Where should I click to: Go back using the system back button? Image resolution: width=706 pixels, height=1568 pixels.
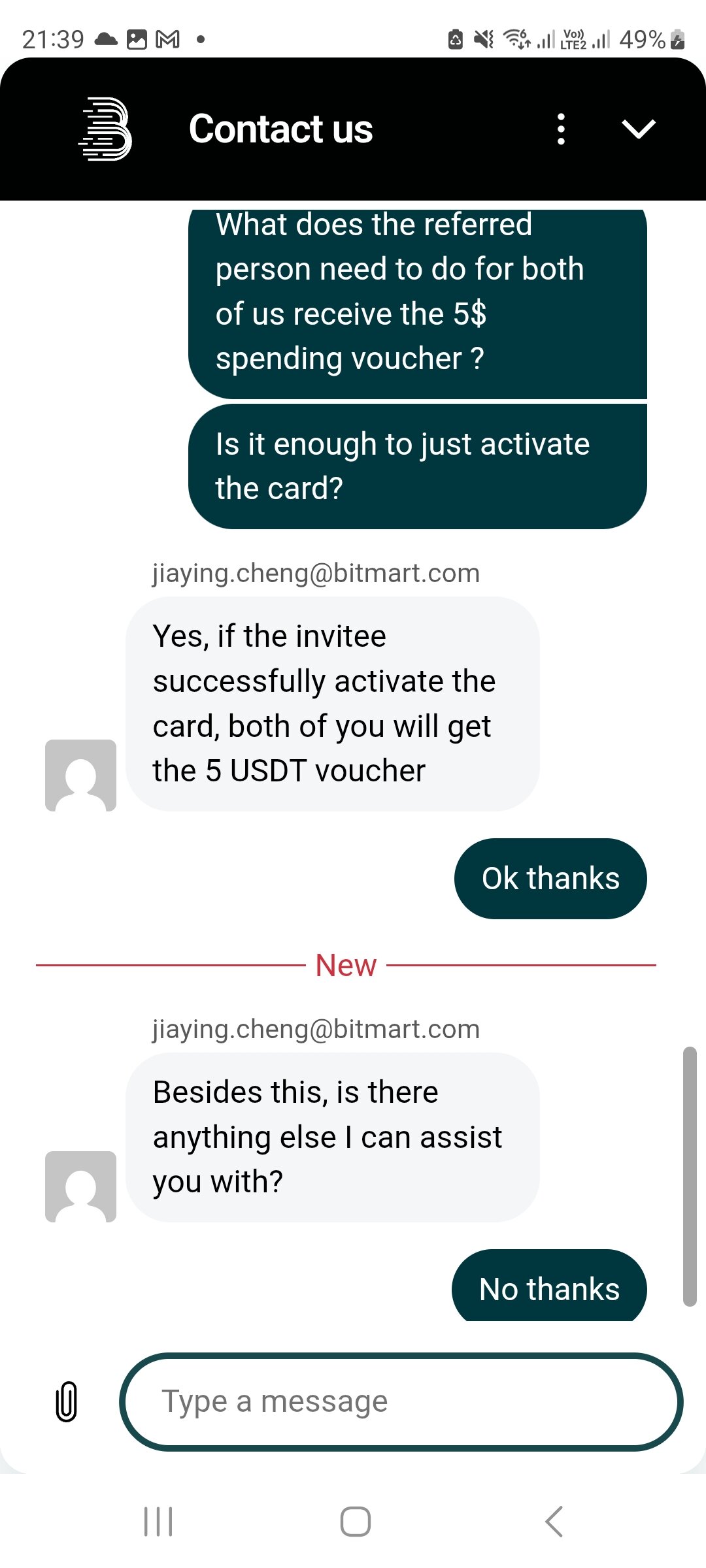coord(554,1522)
